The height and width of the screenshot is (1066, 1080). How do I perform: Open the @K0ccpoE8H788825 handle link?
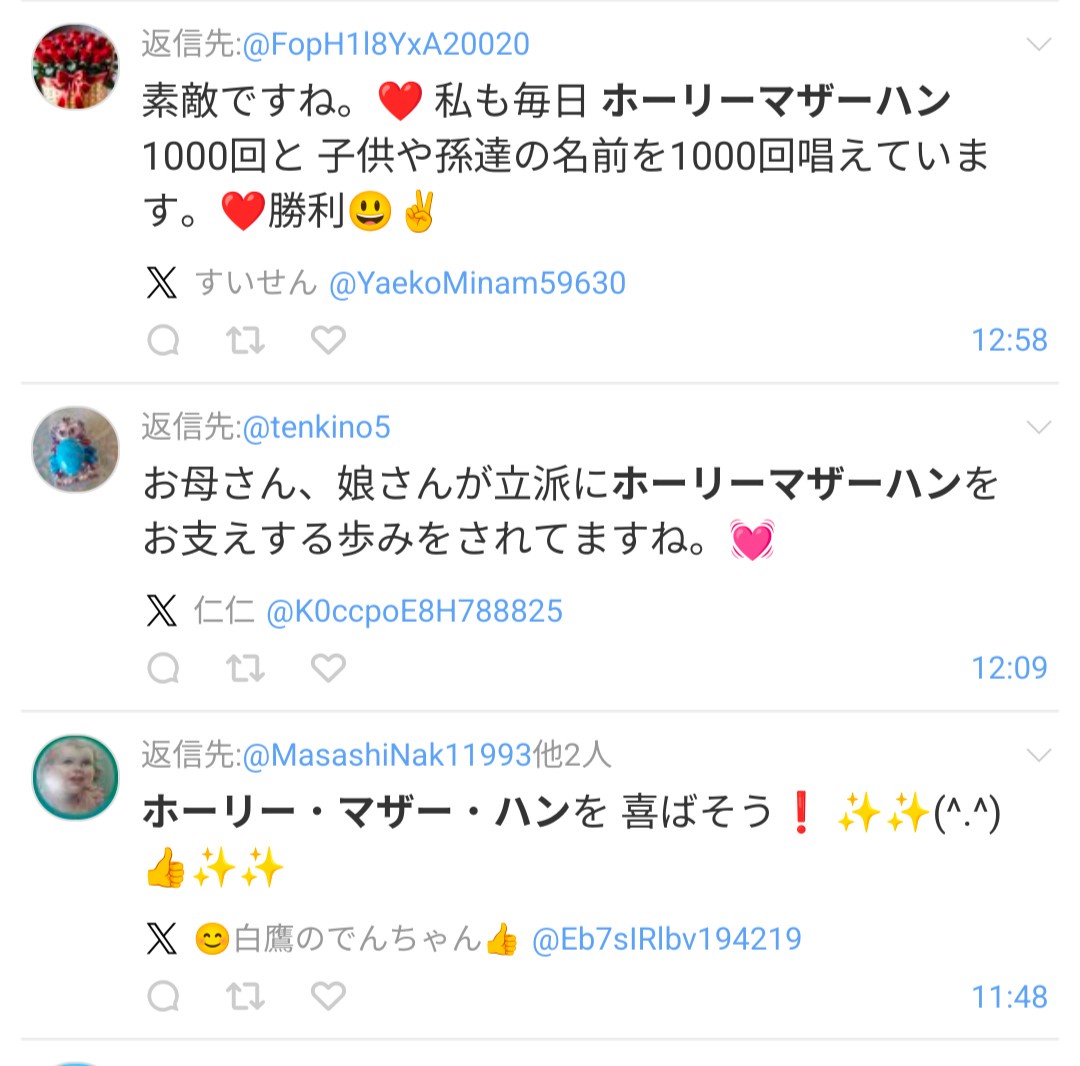click(x=414, y=611)
